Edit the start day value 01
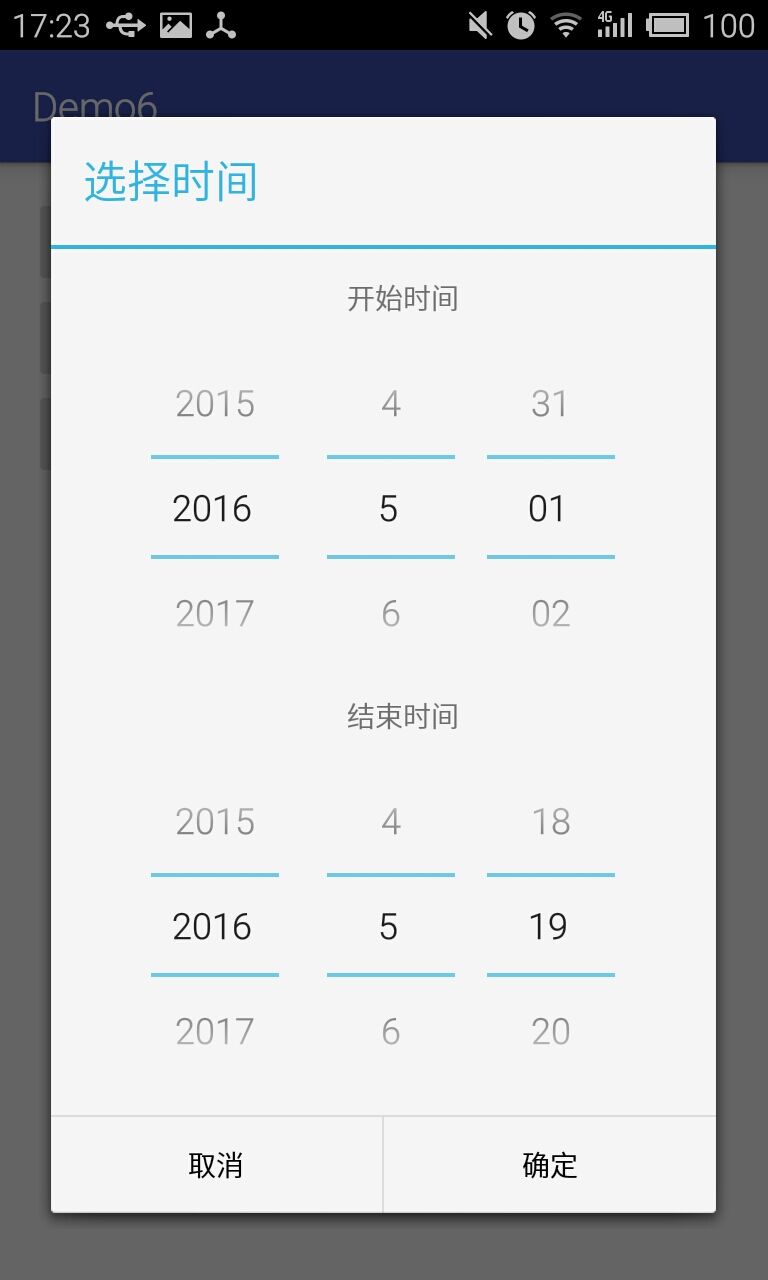768x1280 pixels. tap(548, 509)
